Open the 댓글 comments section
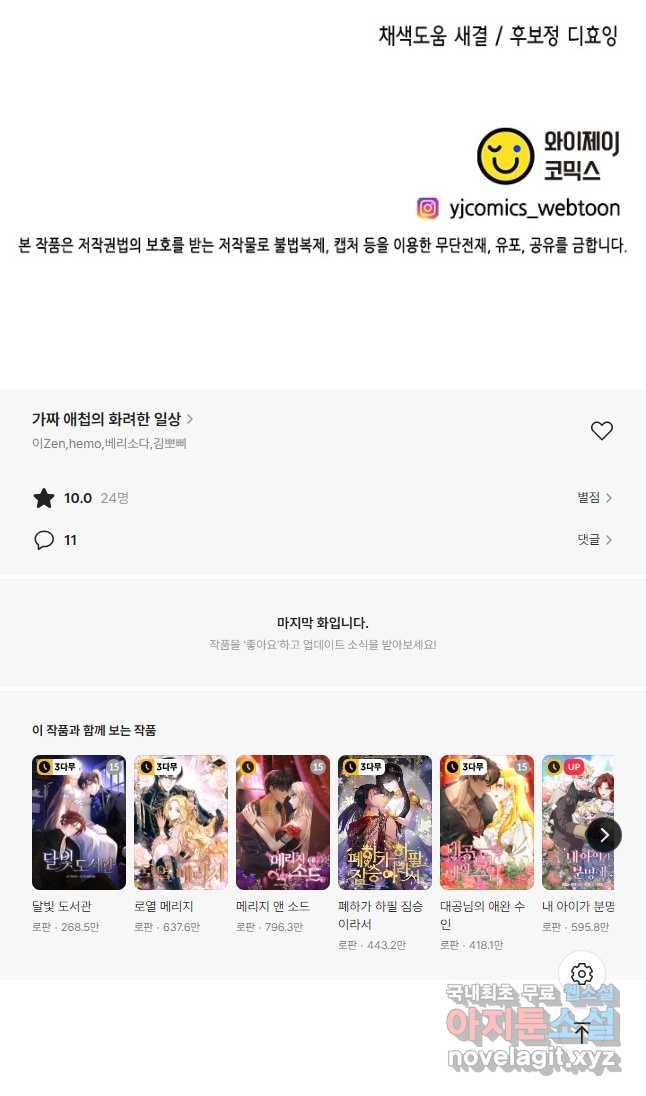The height and width of the screenshot is (1096, 646). [x=594, y=539]
